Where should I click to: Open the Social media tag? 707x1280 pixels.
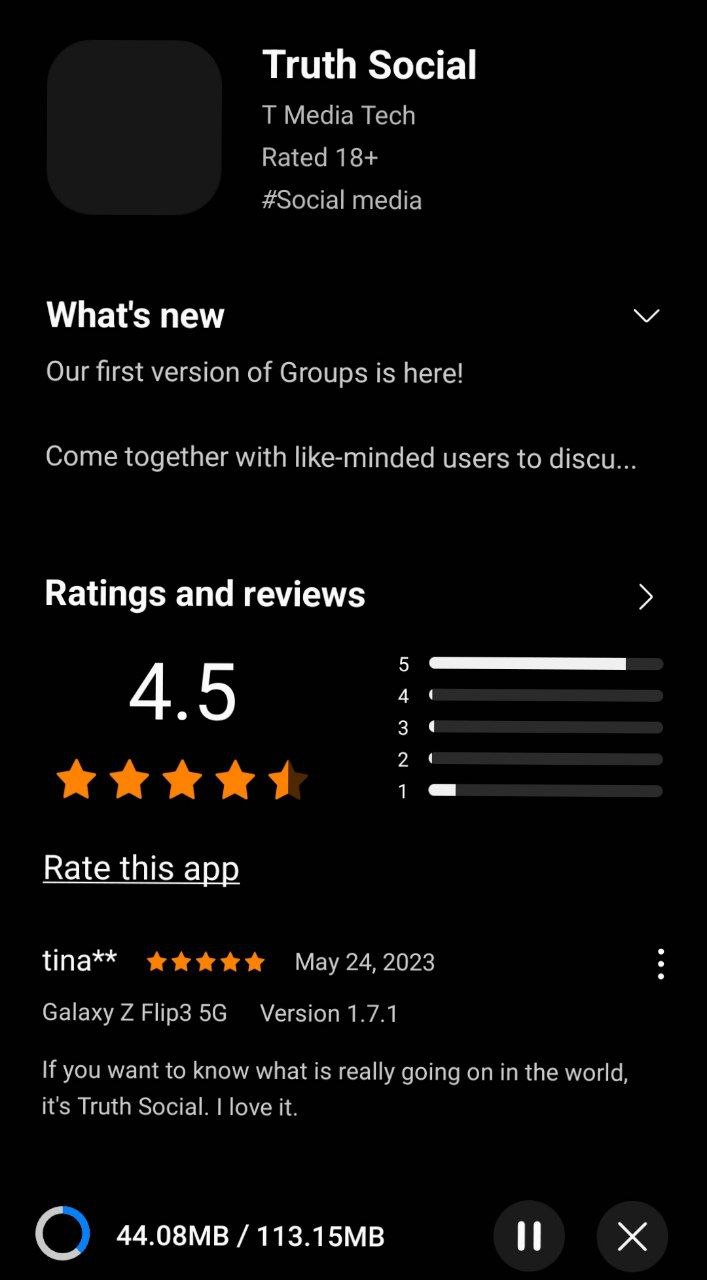(x=342, y=200)
